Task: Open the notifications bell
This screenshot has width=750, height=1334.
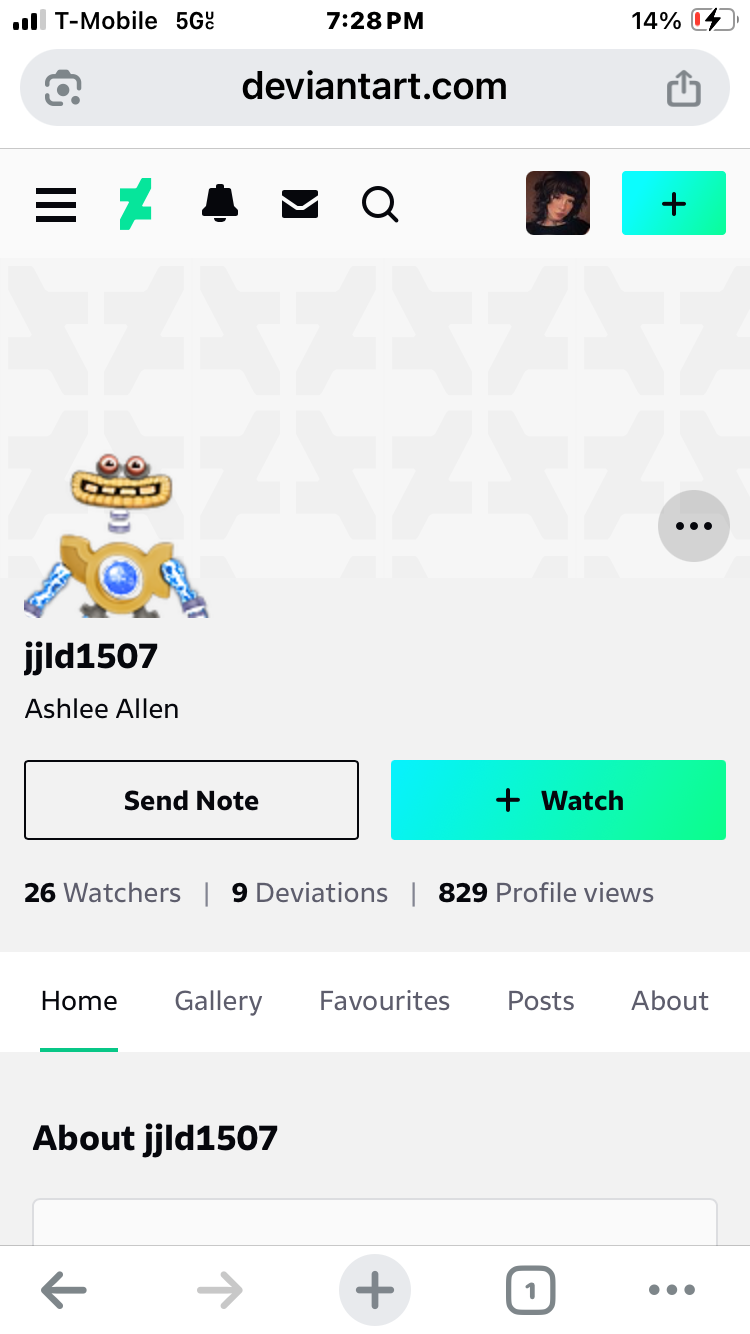Action: 220,204
